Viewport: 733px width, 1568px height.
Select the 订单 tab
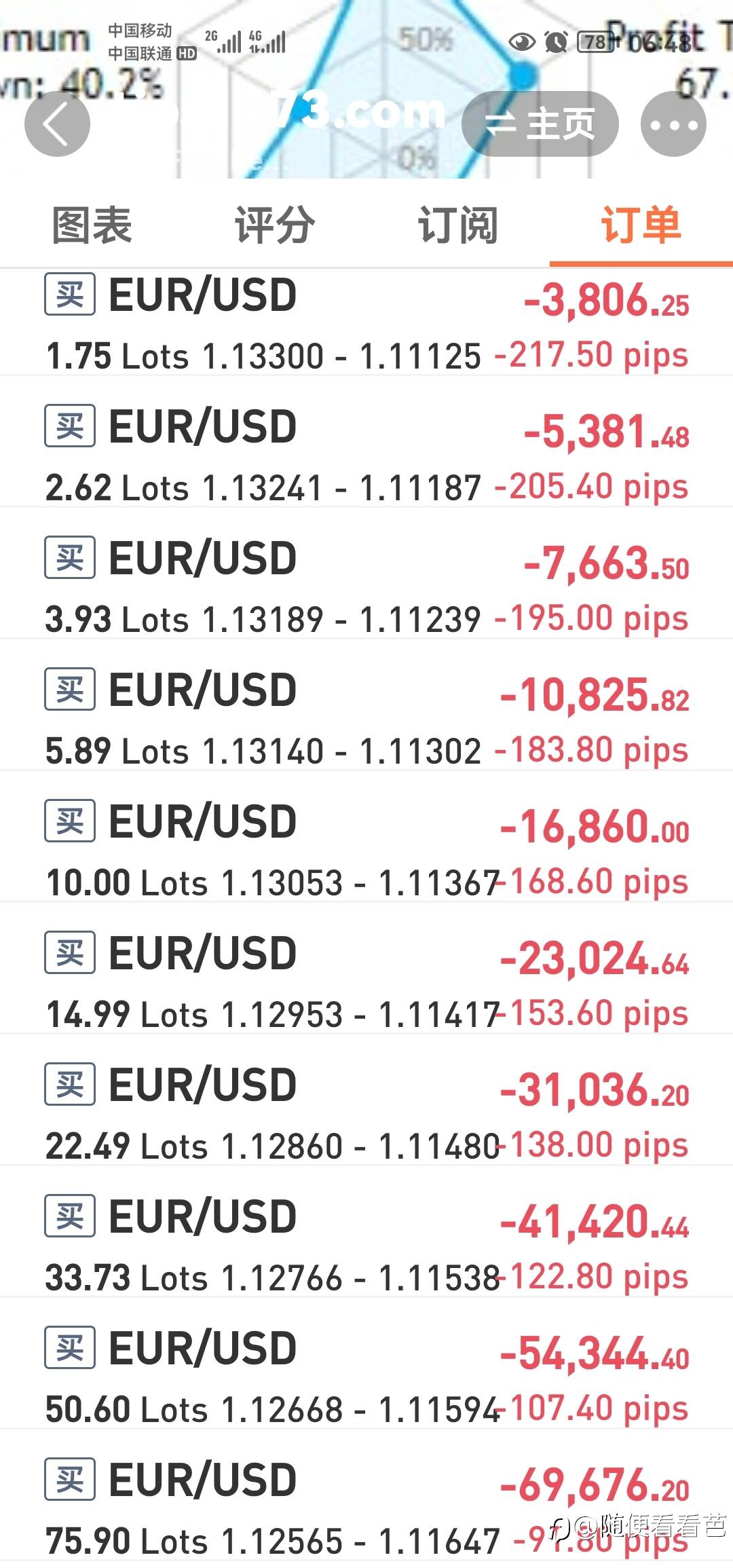point(641,225)
